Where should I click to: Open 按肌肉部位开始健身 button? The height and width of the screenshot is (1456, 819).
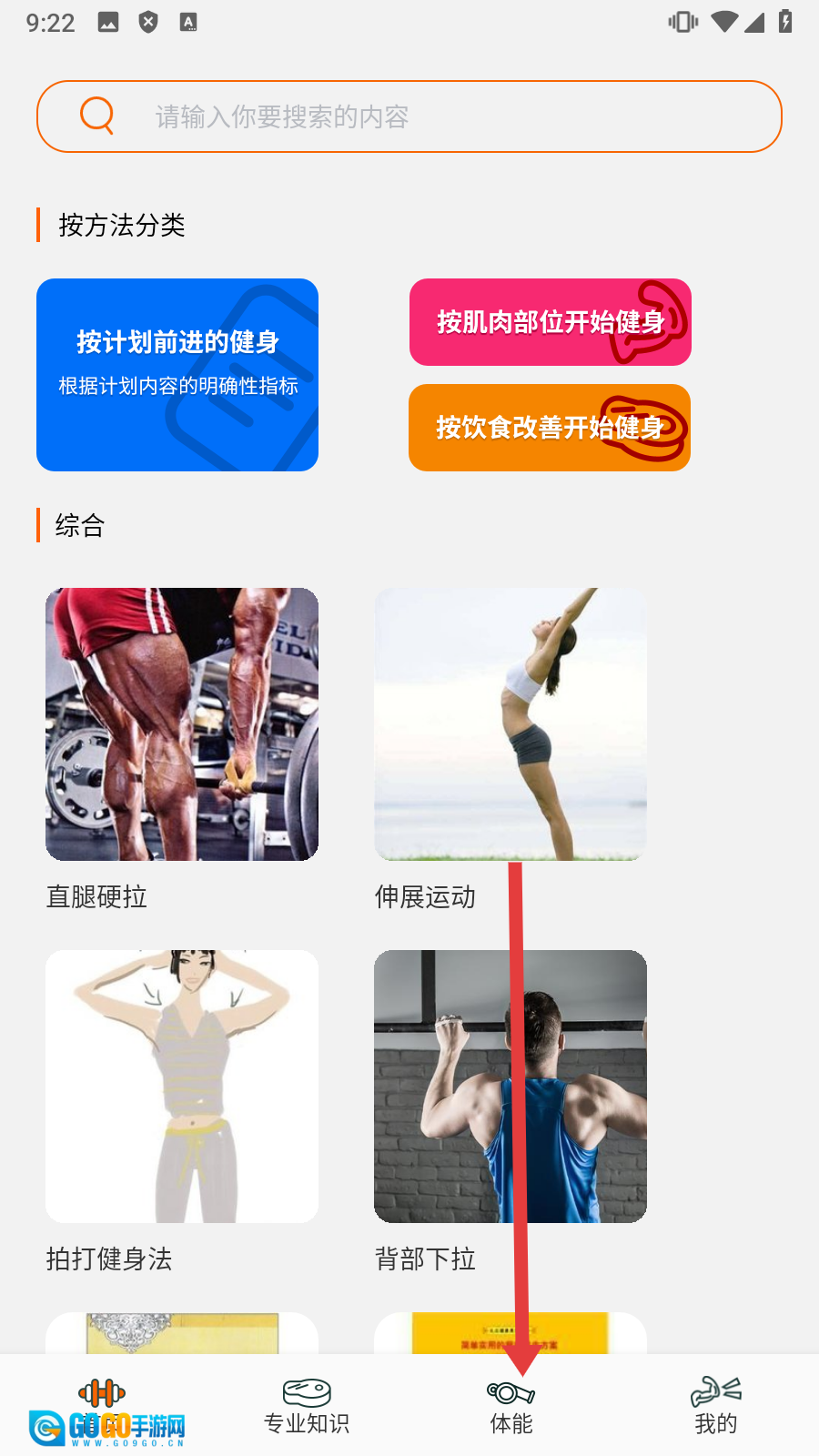[550, 322]
